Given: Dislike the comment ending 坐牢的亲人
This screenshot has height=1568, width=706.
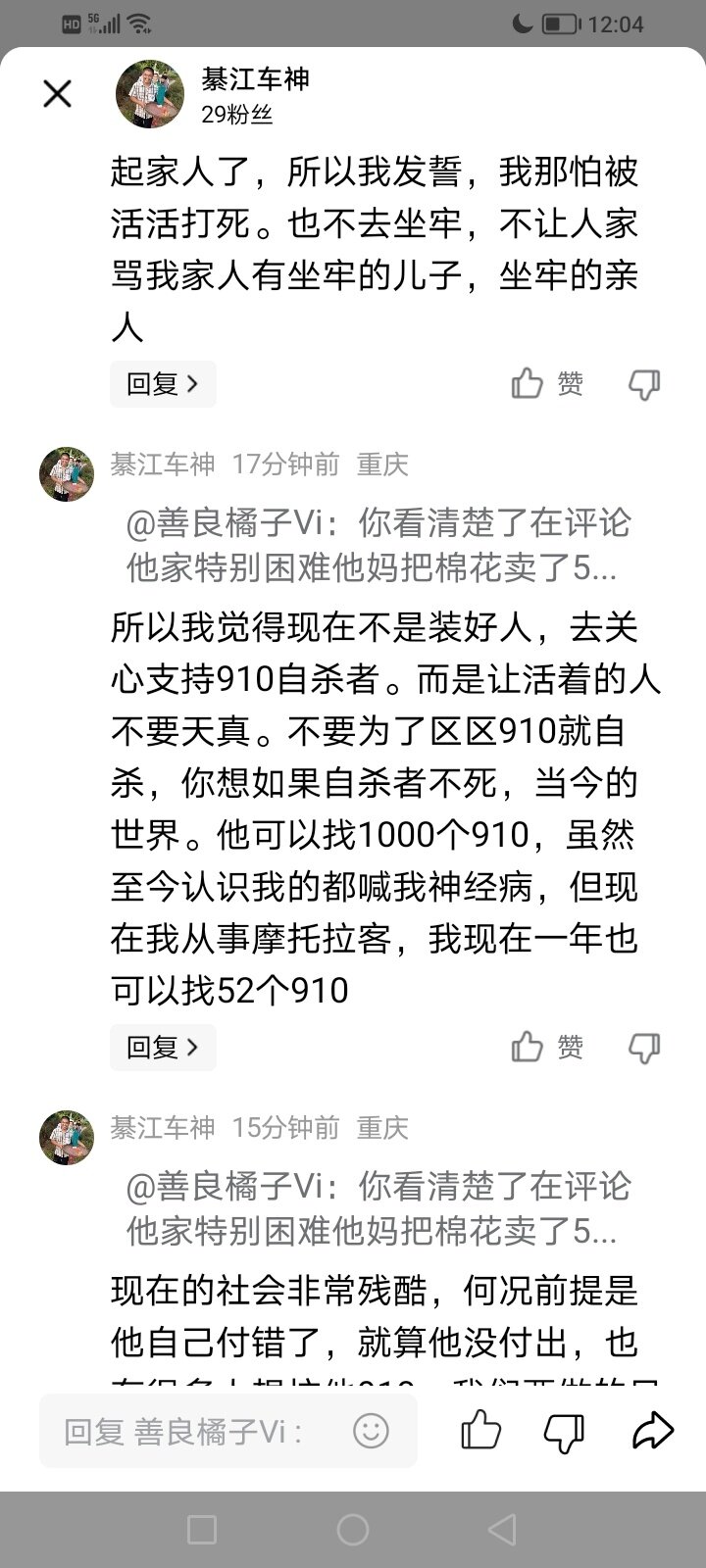Looking at the screenshot, I should 644,384.
